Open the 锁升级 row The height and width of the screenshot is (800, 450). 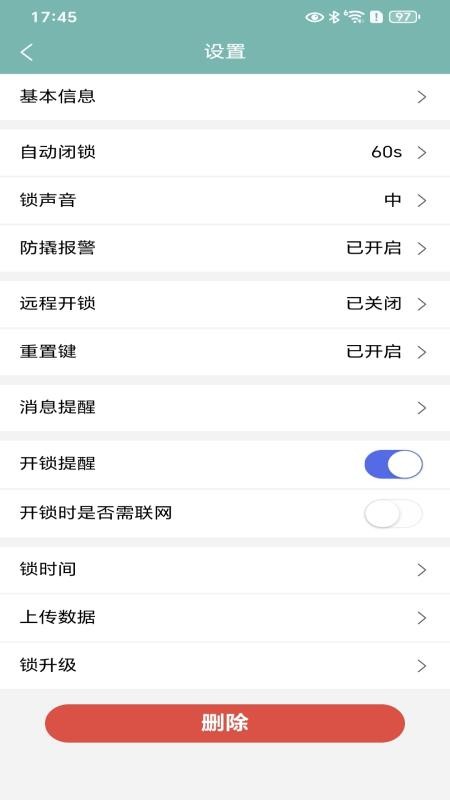click(225, 666)
